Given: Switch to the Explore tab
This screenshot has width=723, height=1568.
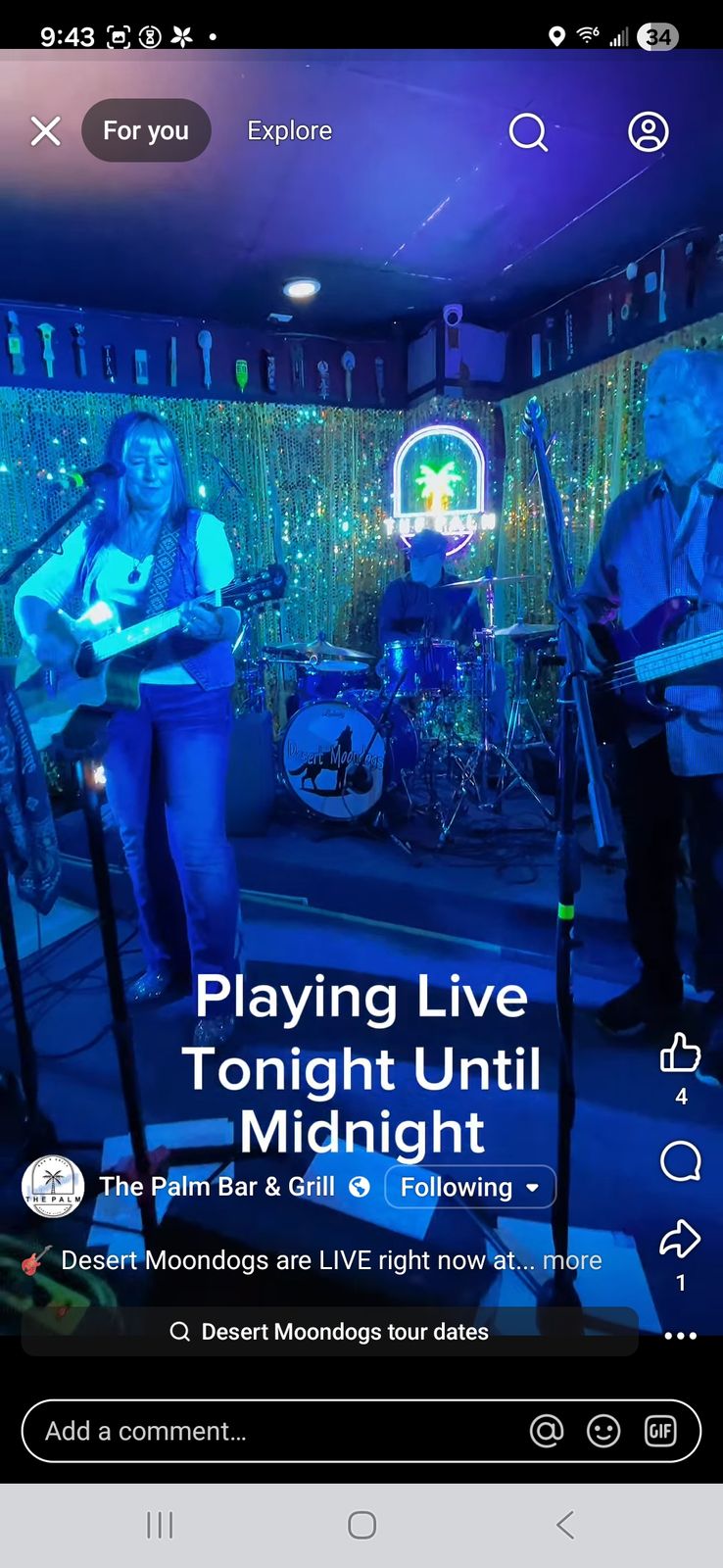Looking at the screenshot, I should 289,130.
